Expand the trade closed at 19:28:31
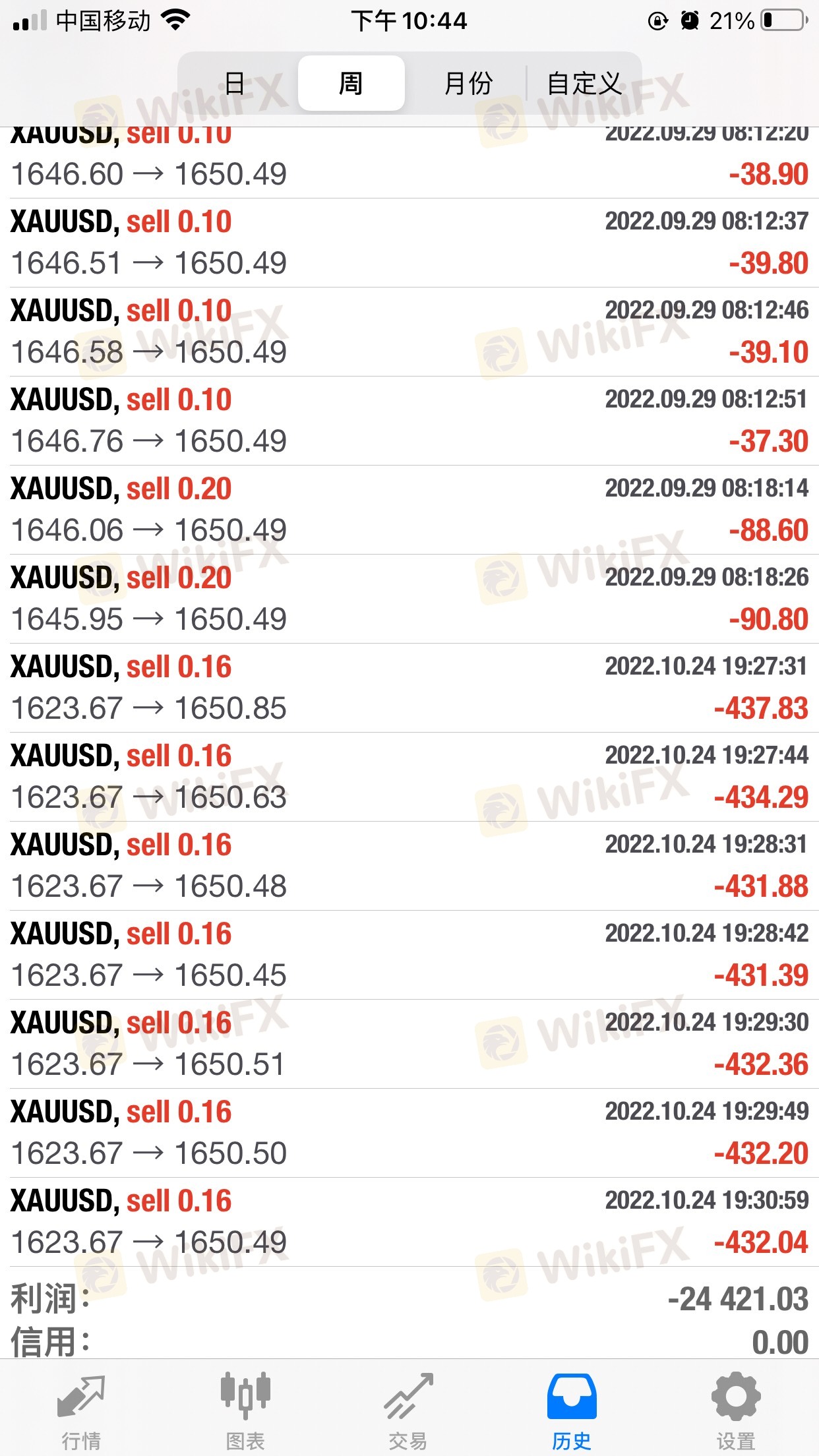The image size is (819, 1456). point(409,866)
